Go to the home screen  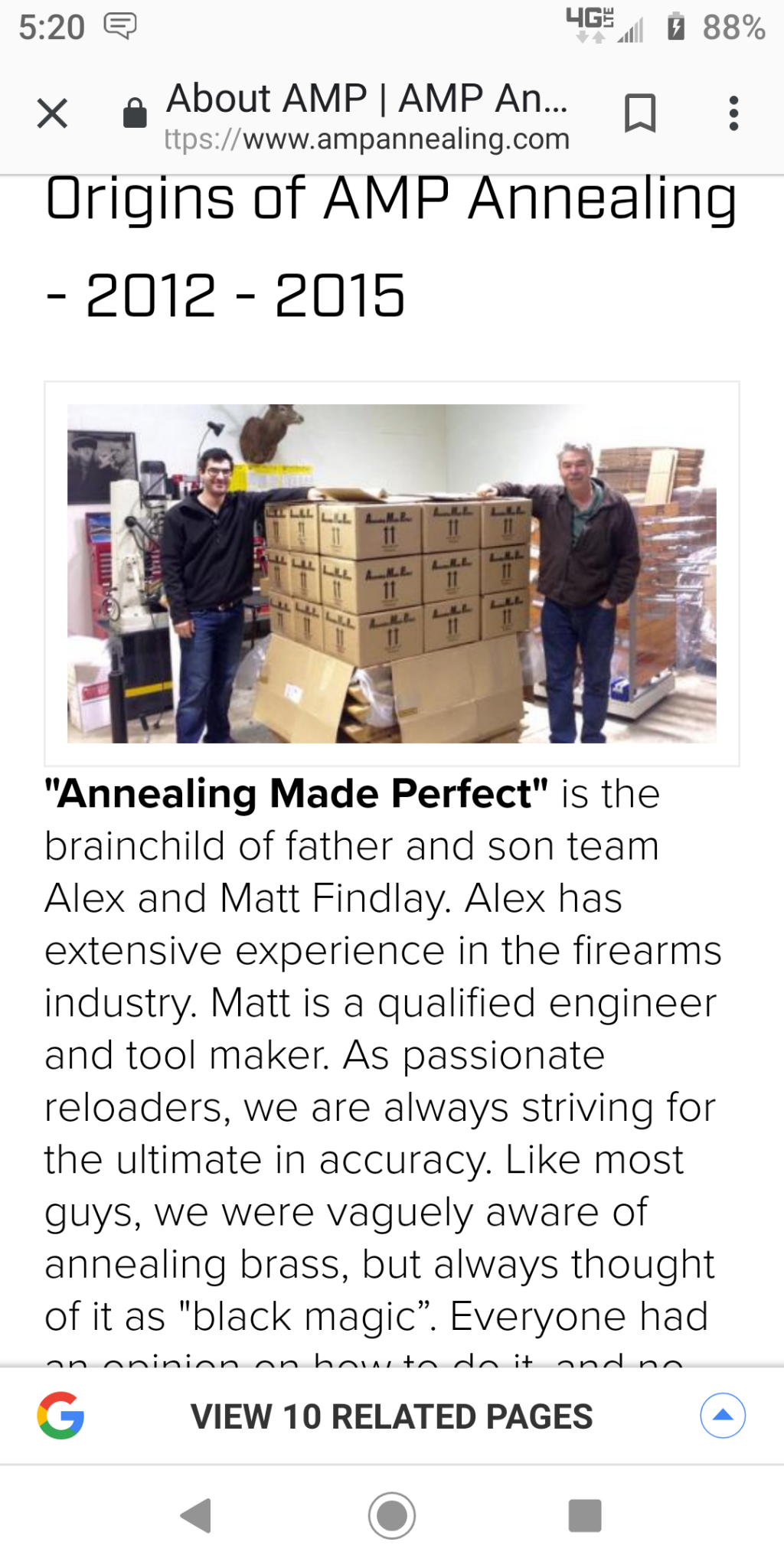coord(392,1515)
